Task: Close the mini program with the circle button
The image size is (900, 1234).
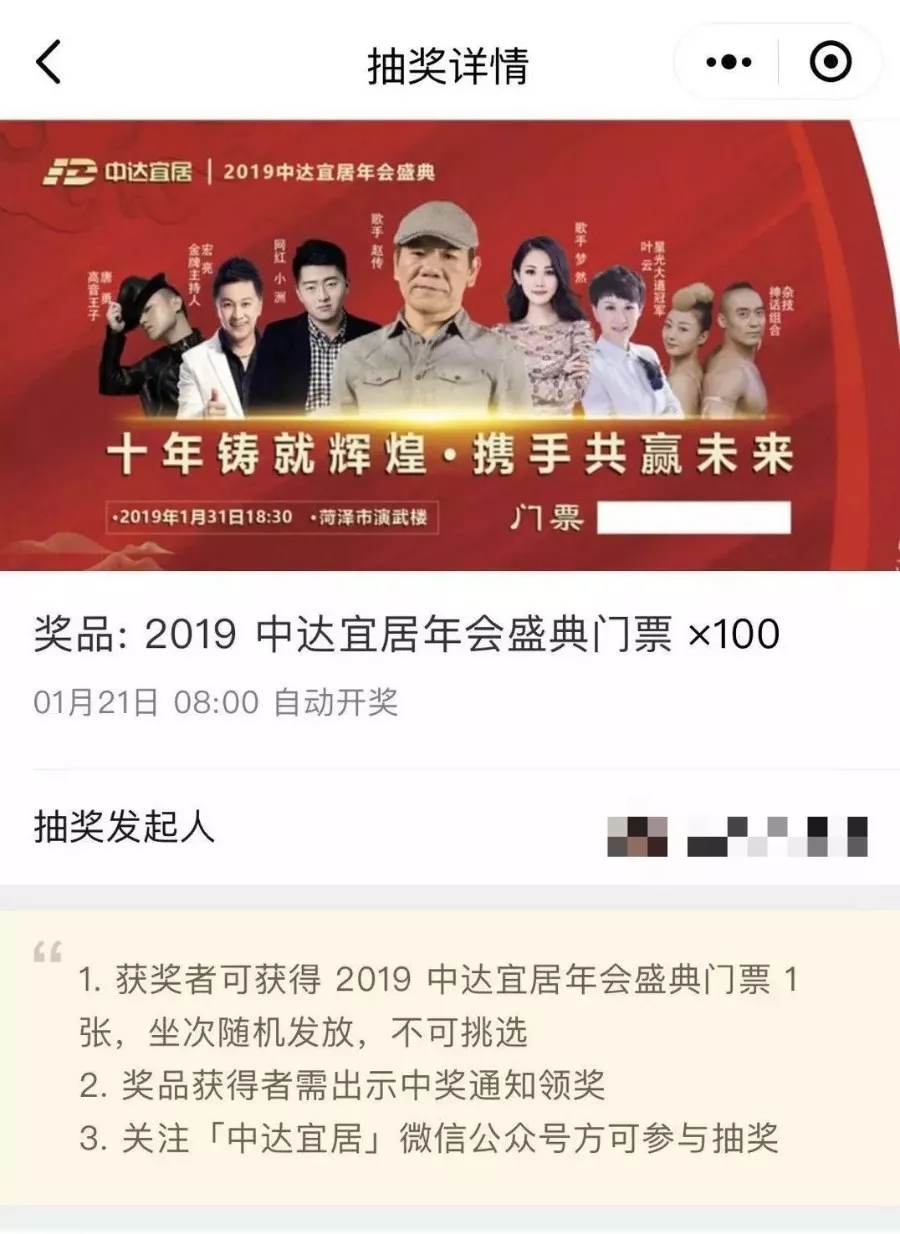Action: point(829,63)
